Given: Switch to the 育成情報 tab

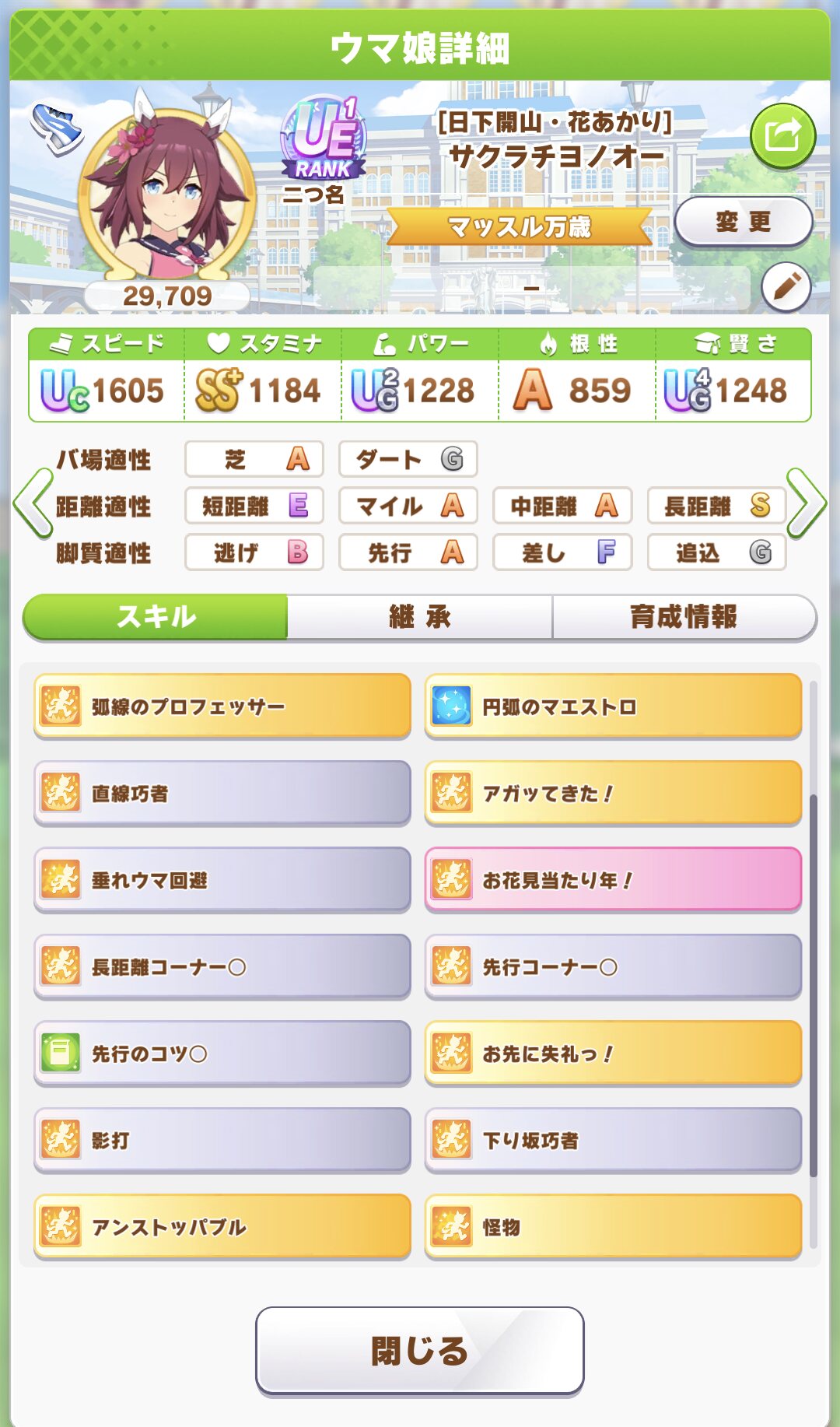Looking at the screenshot, I should pos(683,617).
